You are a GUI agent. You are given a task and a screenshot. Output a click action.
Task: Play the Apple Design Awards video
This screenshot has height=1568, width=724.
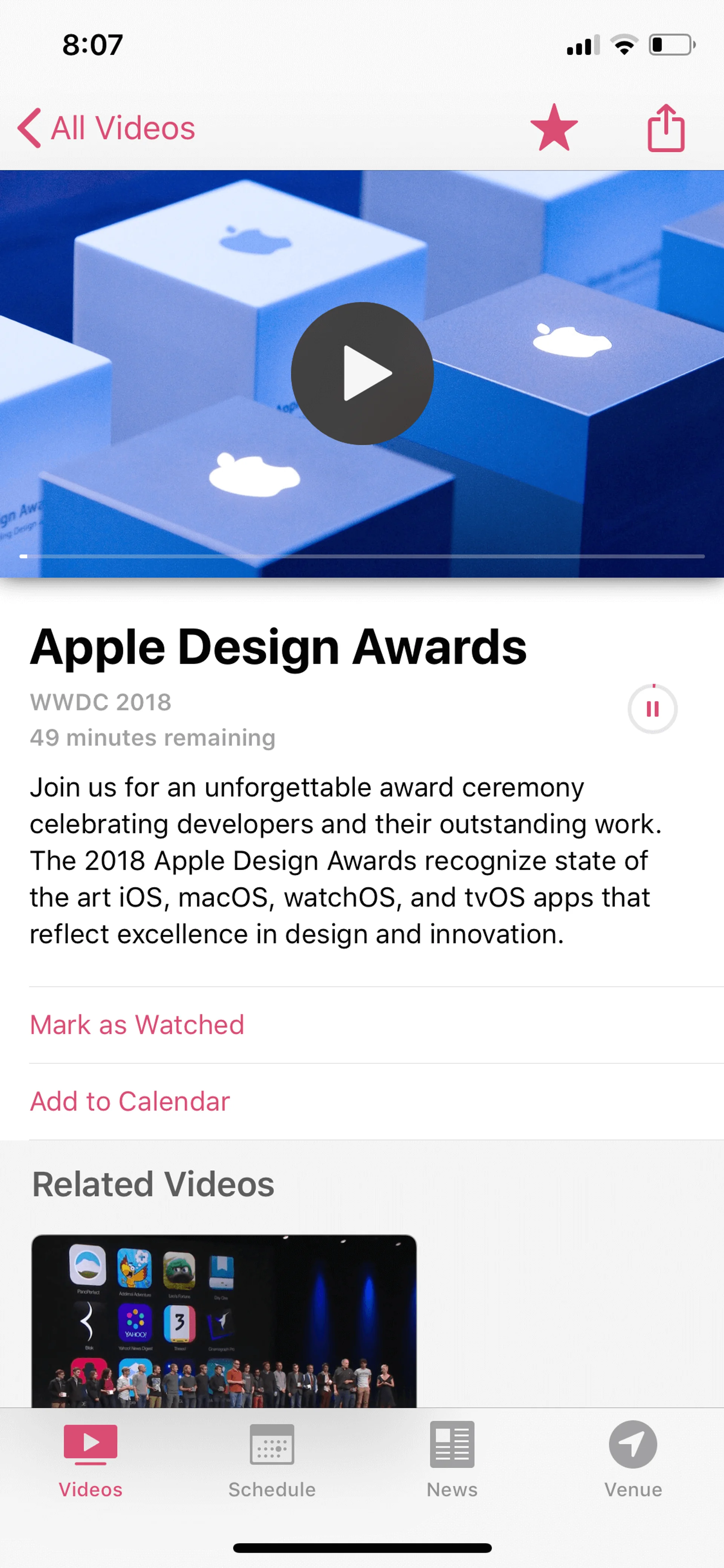pos(362,373)
